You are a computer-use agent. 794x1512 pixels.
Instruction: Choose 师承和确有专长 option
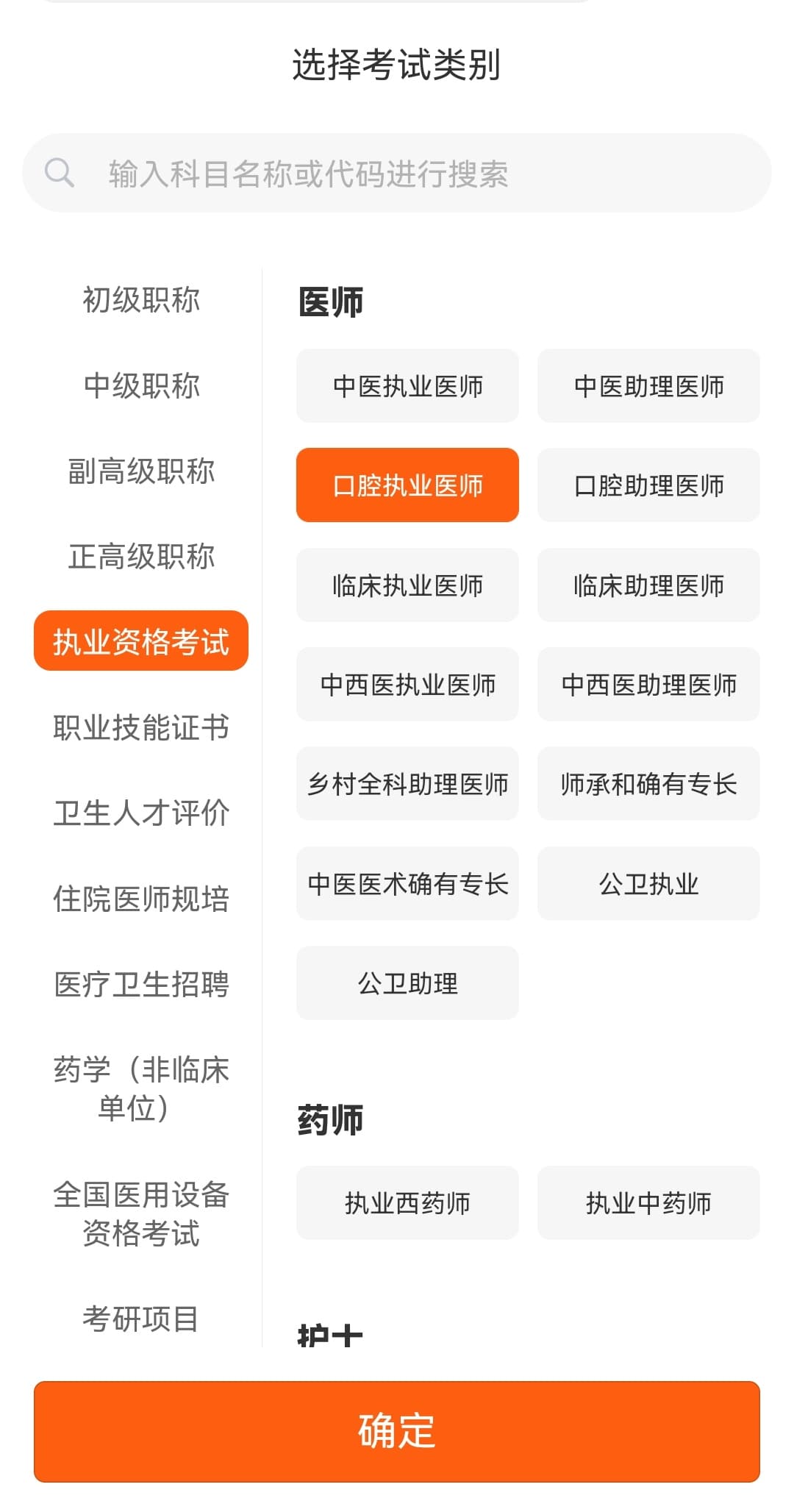tap(648, 784)
